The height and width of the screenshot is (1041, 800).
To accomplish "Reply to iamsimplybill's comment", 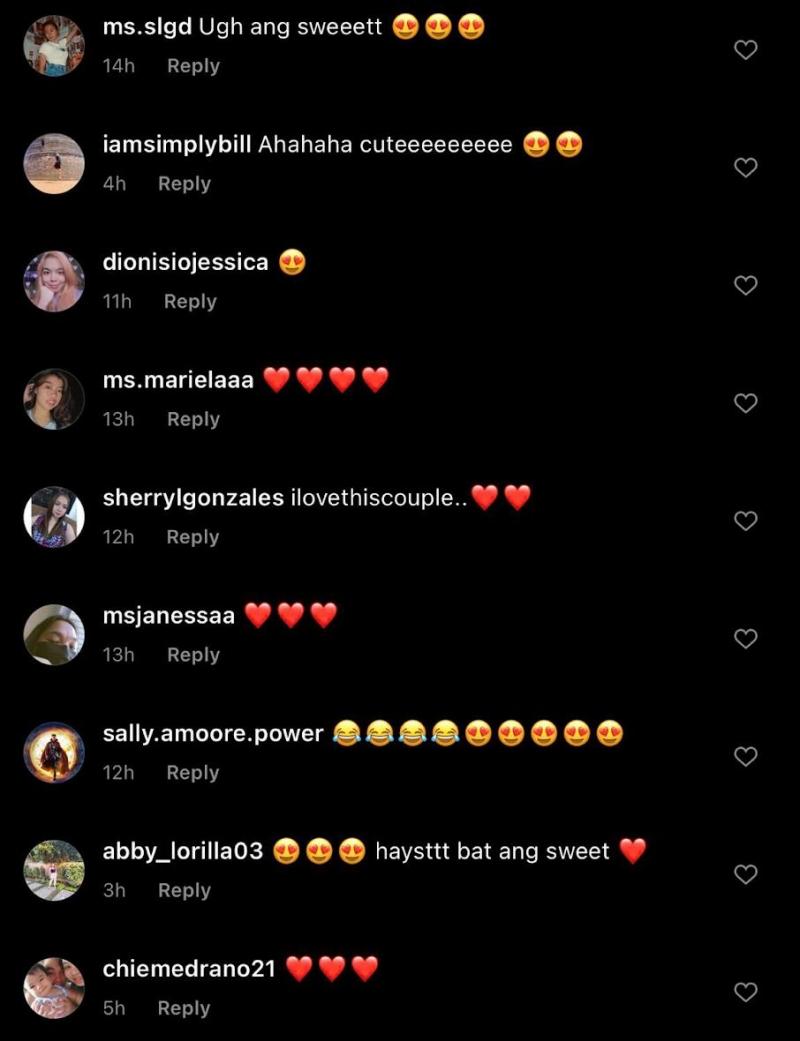I will (184, 184).
